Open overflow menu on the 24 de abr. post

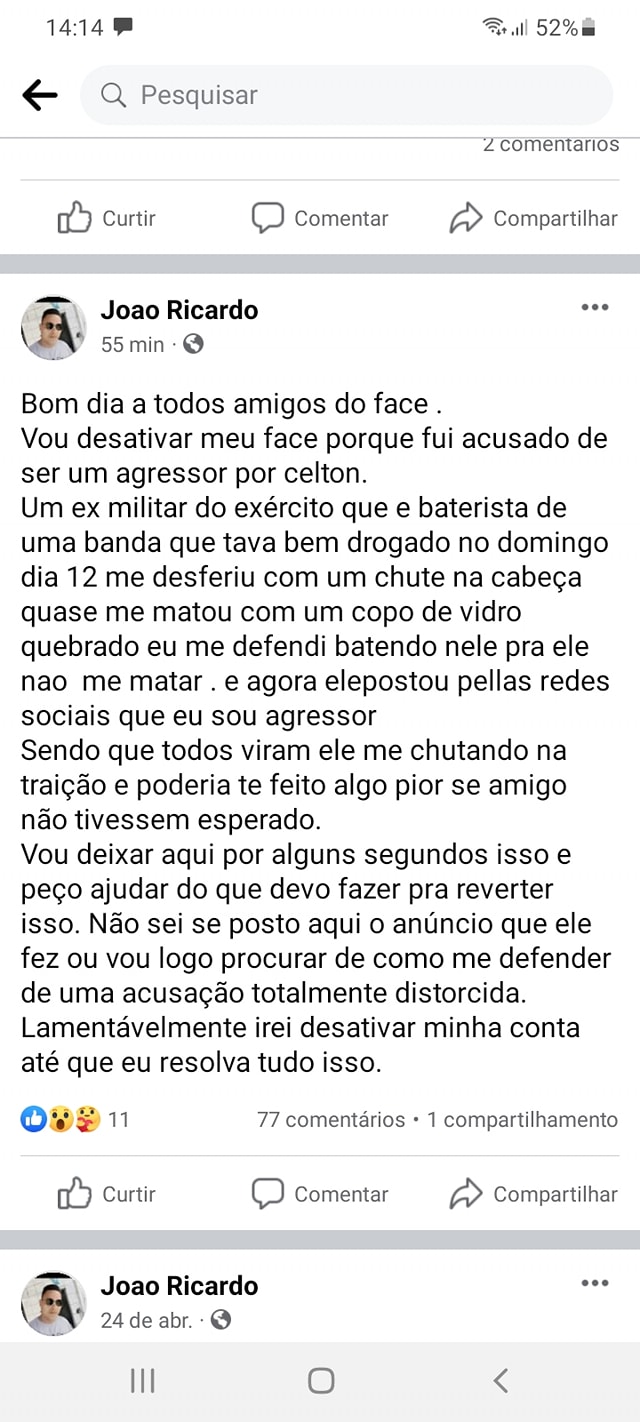coord(595,1283)
